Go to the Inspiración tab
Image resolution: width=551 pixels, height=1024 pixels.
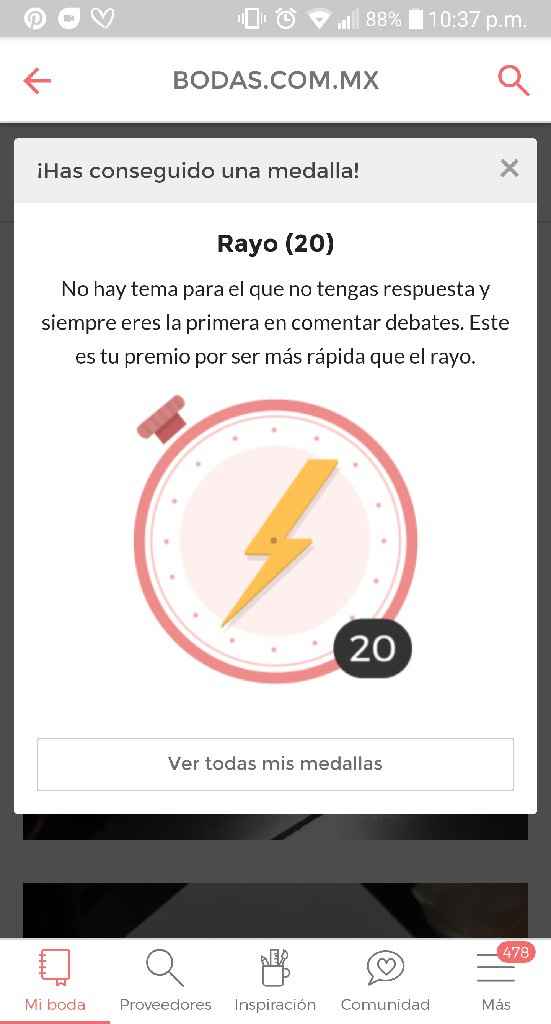tap(275, 980)
